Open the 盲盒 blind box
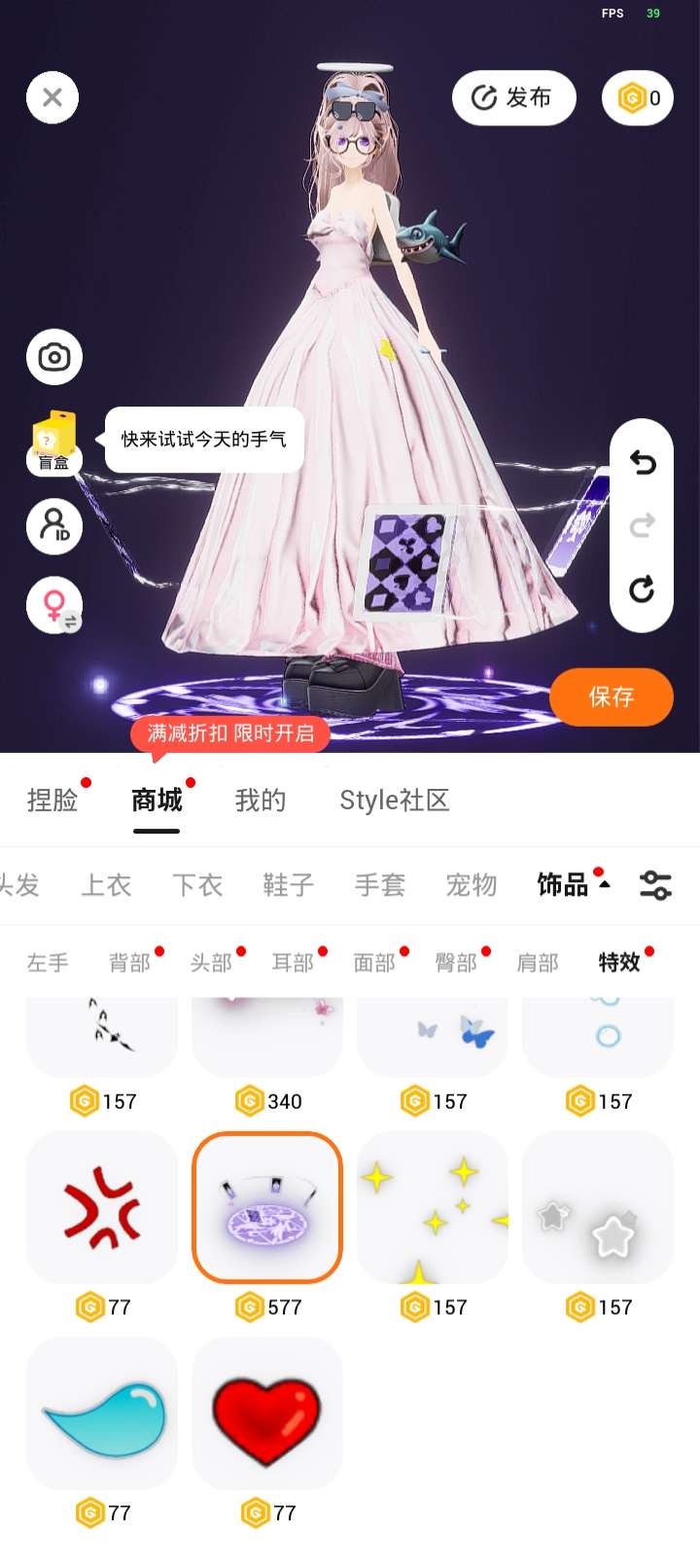Image resolution: width=700 pixels, height=1568 pixels. [x=54, y=443]
